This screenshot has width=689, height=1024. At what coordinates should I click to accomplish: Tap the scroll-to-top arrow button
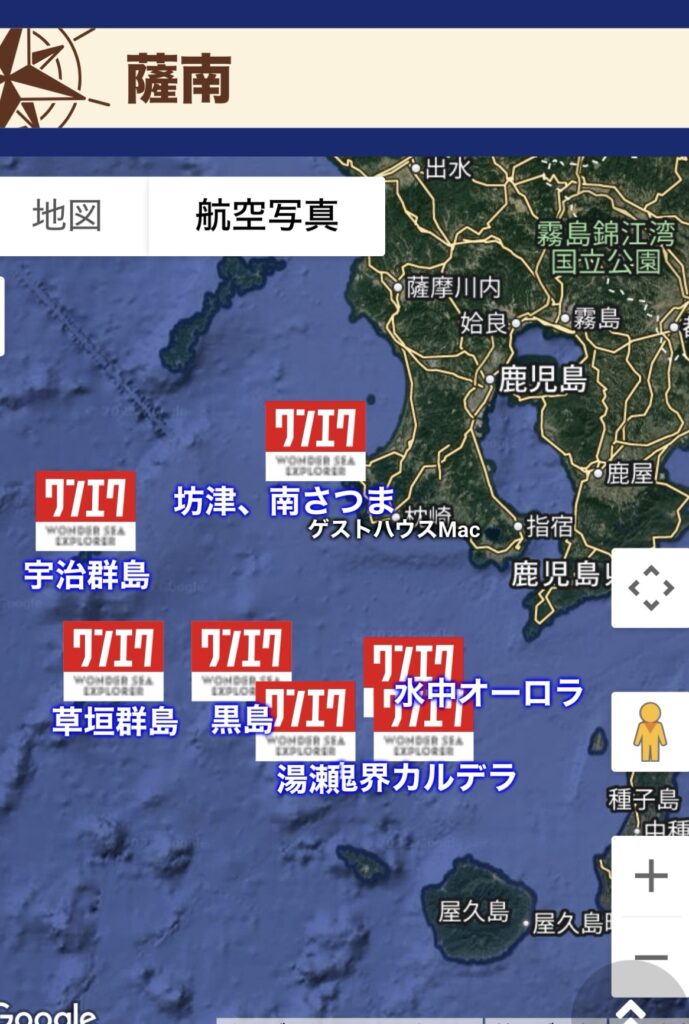point(631,1010)
